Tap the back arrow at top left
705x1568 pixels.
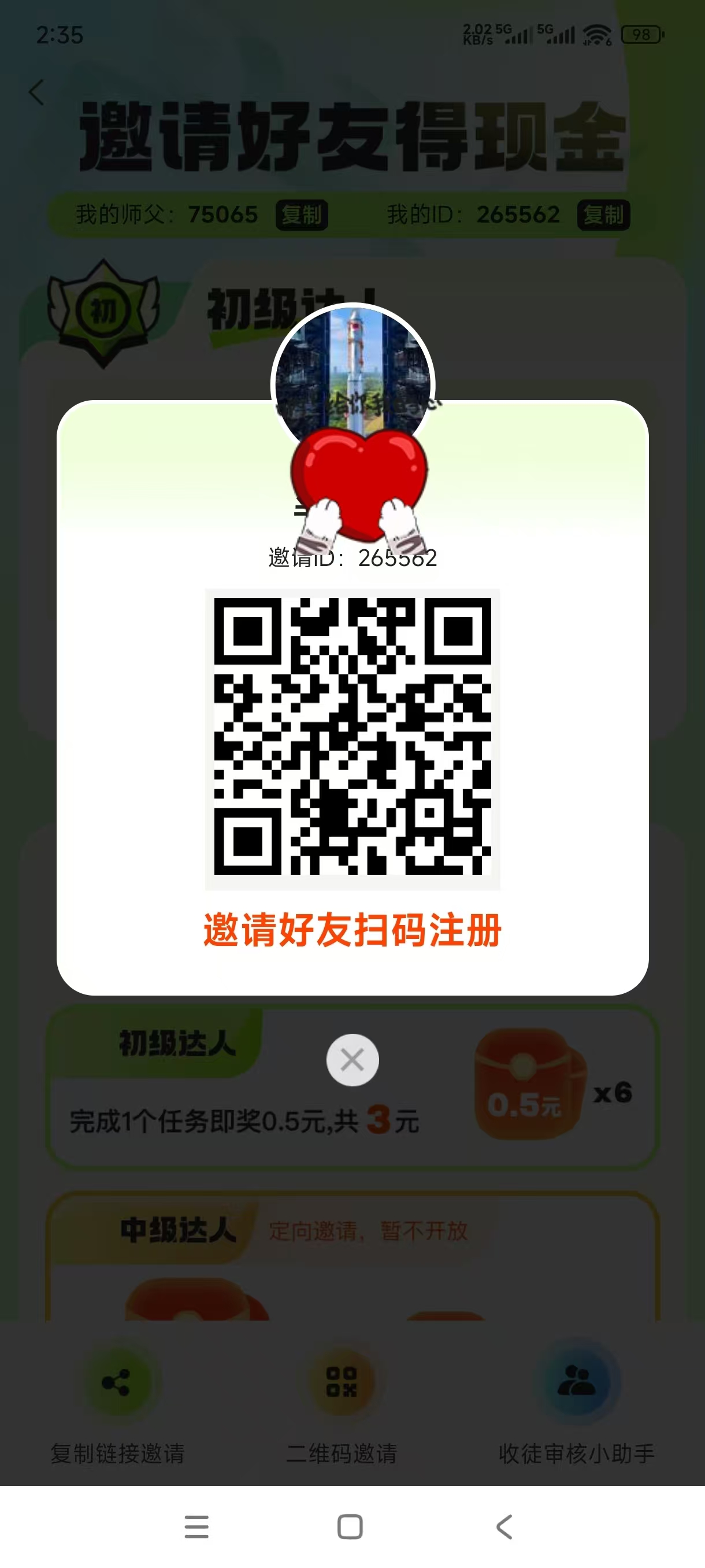36,93
